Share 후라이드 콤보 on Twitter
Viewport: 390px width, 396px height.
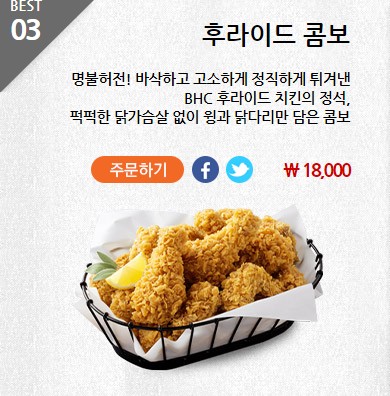[239, 170]
